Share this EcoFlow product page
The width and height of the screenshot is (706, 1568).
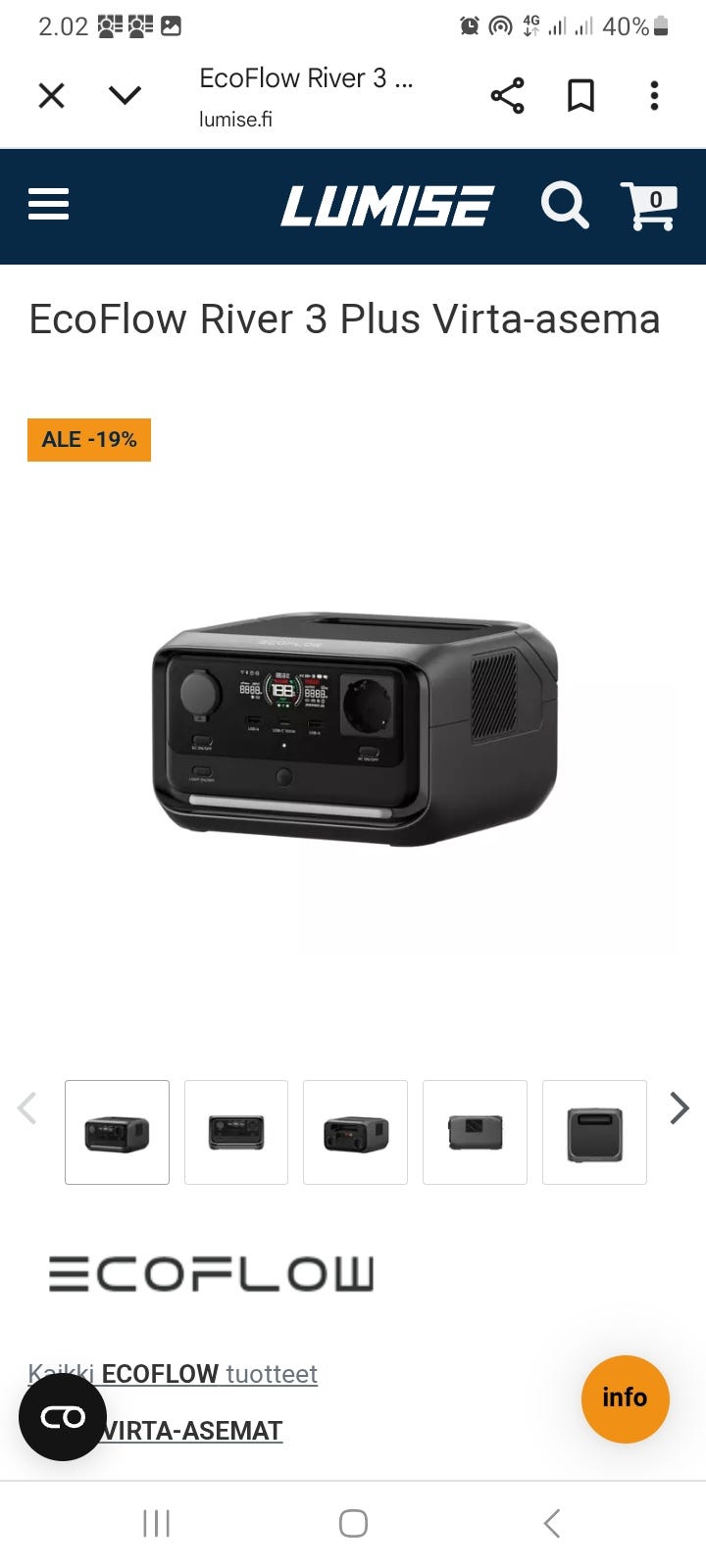(507, 95)
